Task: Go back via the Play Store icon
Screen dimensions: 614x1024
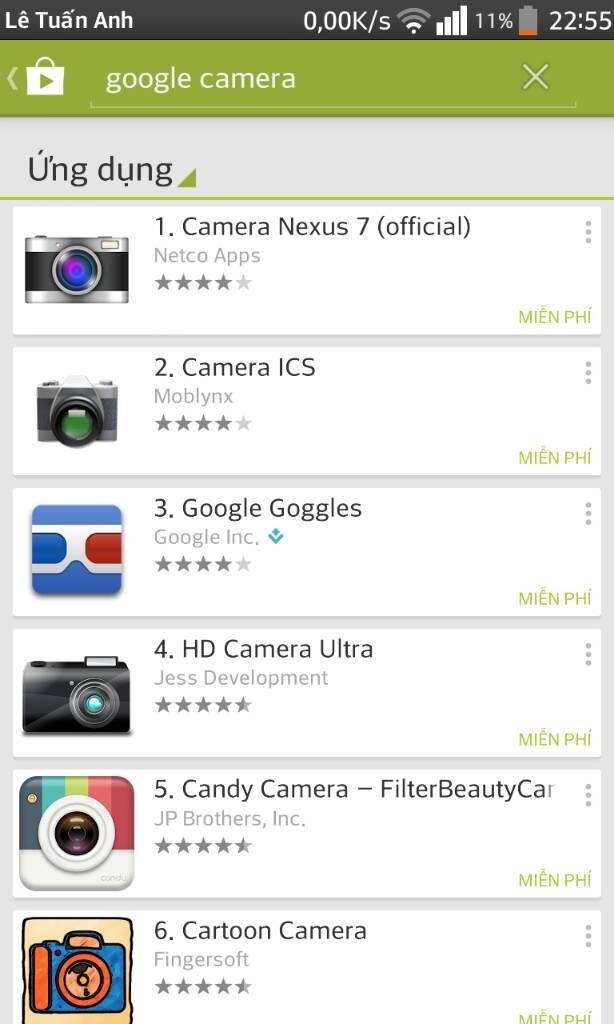Action: 37,78
